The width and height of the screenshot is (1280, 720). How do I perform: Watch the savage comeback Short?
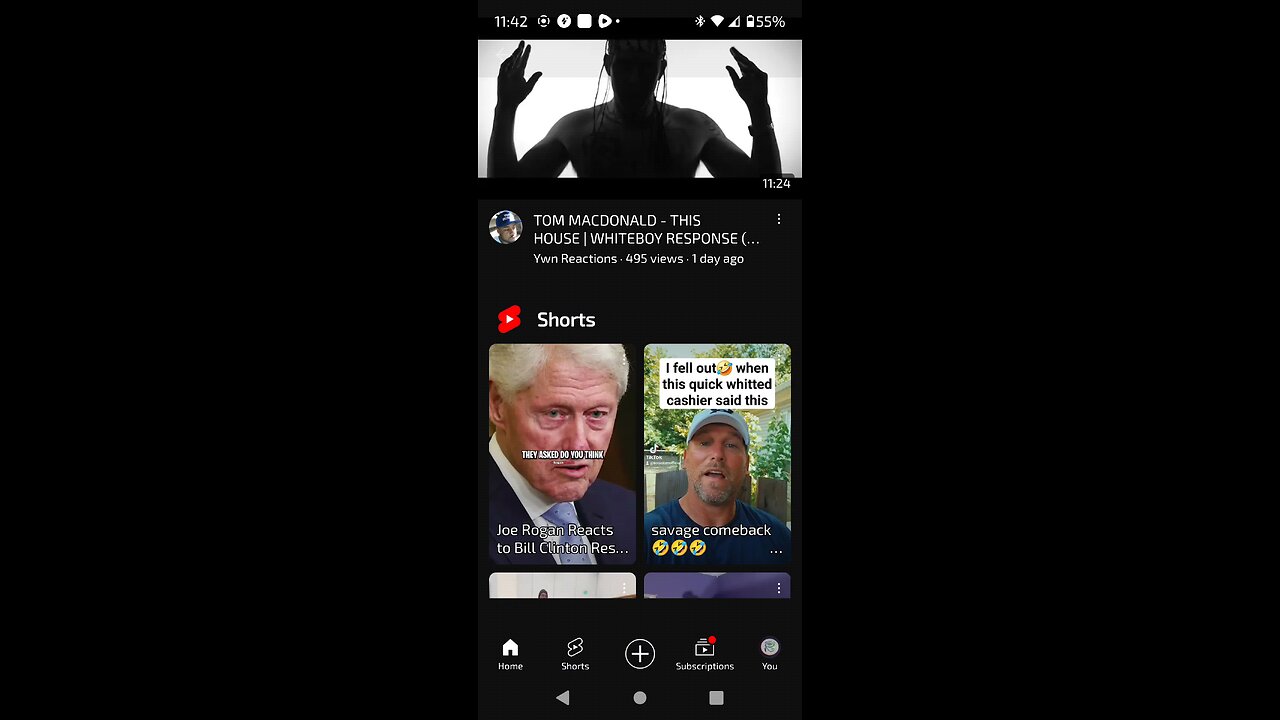[x=717, y=452]
